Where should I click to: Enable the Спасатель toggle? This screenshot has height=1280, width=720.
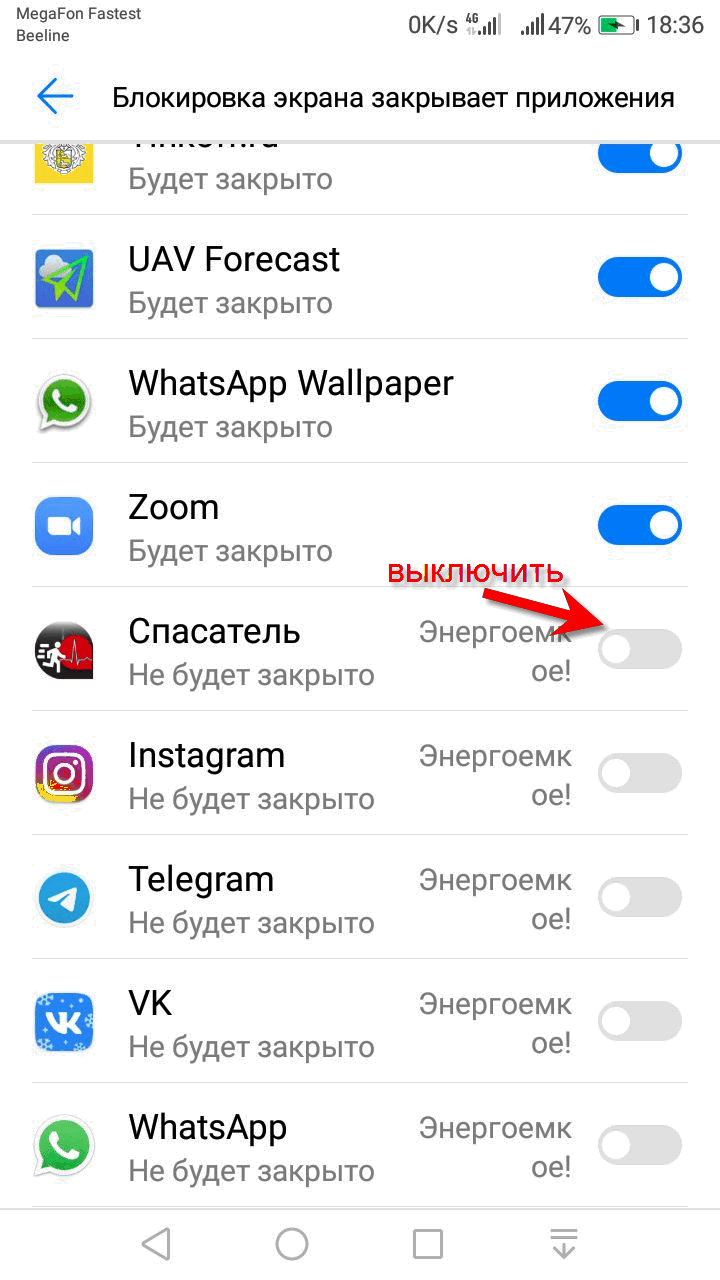point(640,649)
